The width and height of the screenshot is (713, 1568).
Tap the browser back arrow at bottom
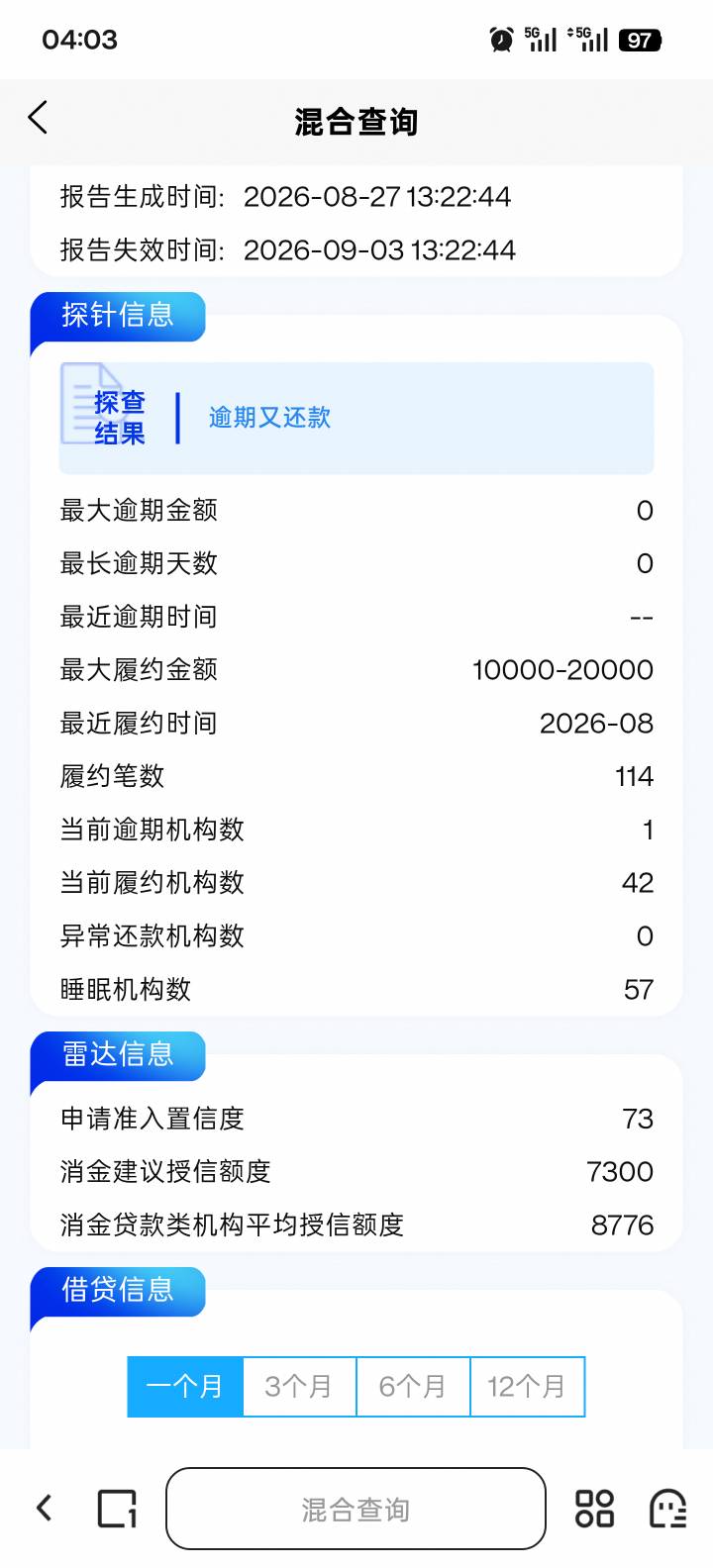coord(45,1509)
